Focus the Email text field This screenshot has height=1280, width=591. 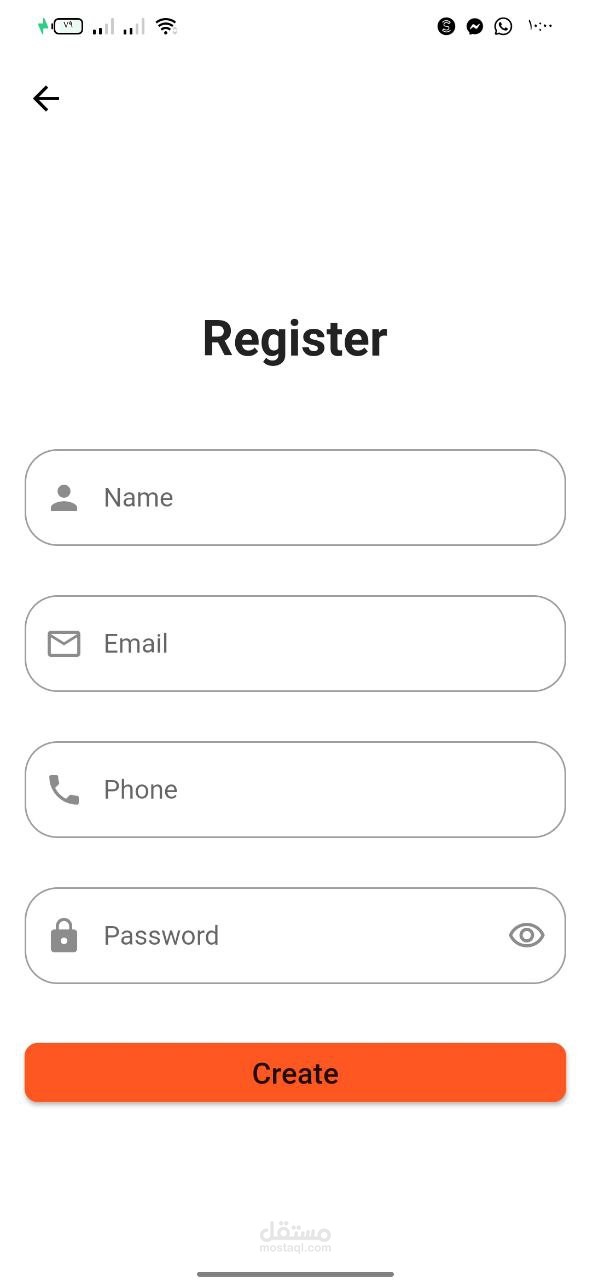tap(295, 643)
